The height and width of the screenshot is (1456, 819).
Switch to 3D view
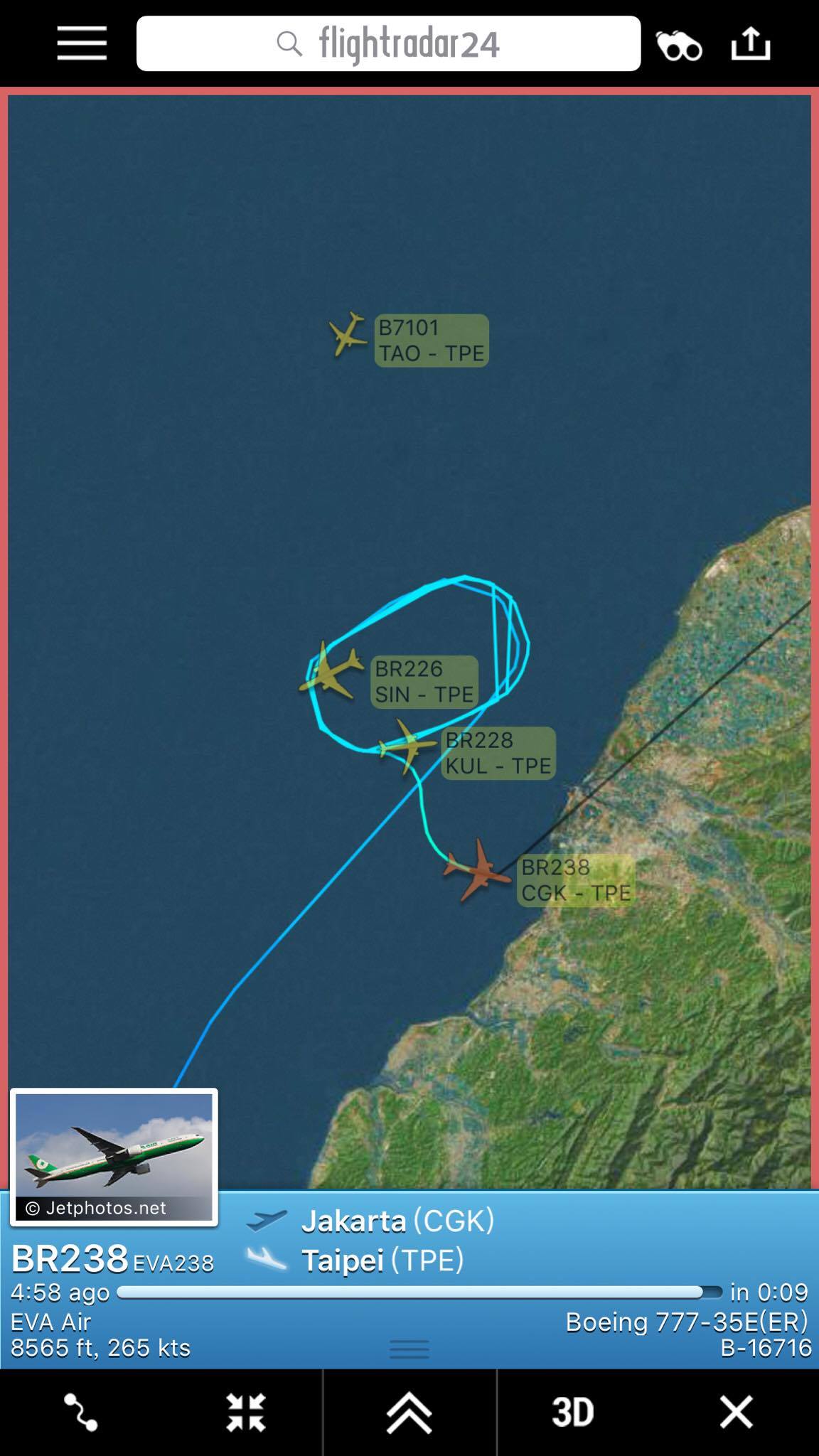coord(573,1412)
